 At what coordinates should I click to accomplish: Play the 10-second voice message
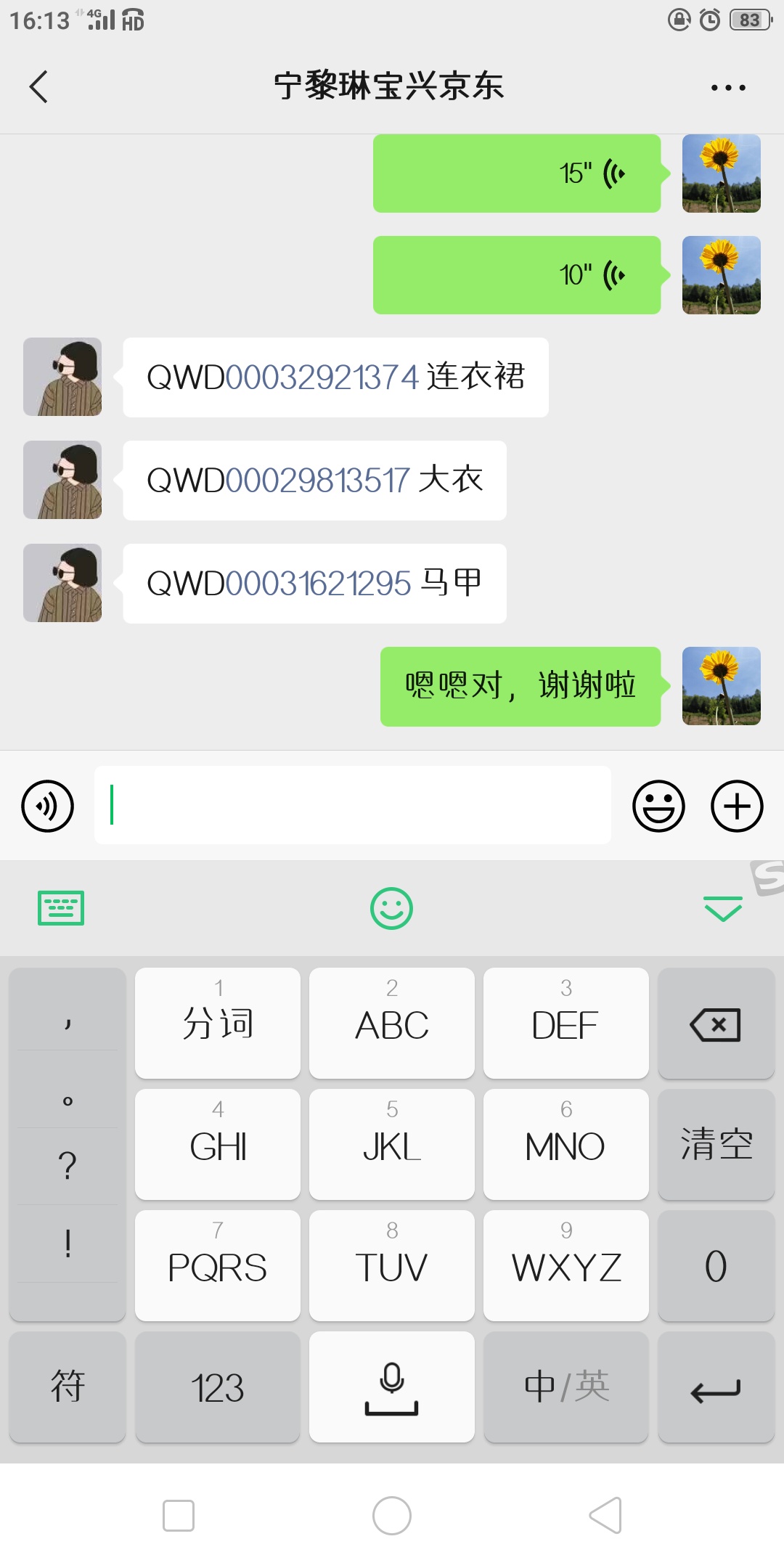(x=517, y=275)
